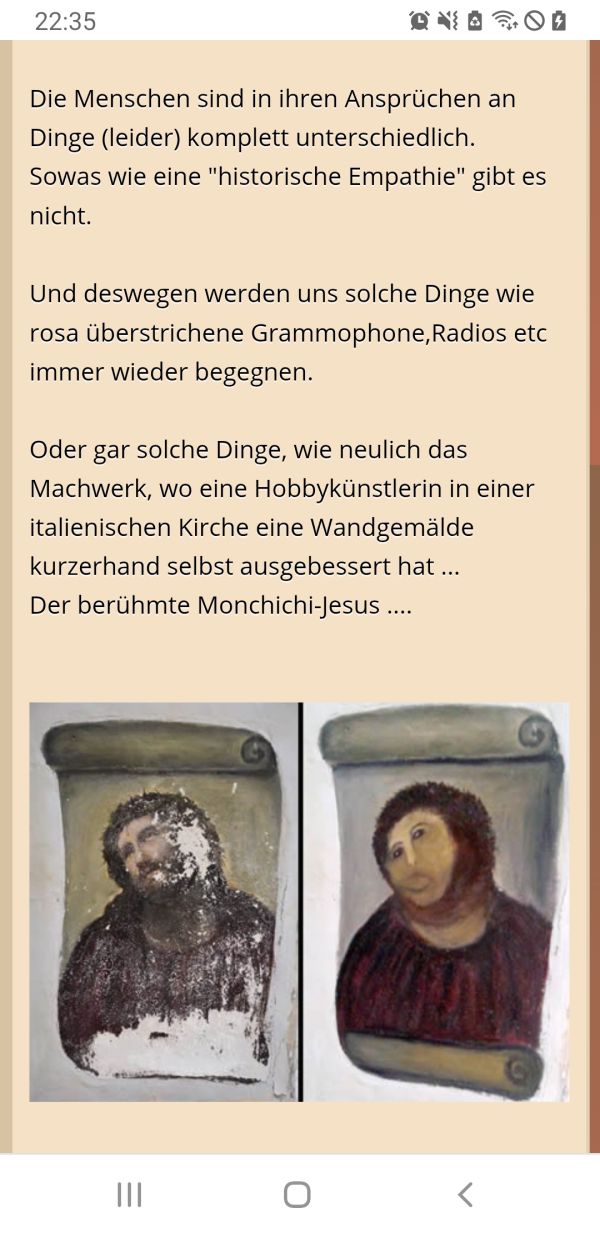Screen dimensions: 600x1233
Task: Go to the home screen
Action: click(x=297, y=1194)
